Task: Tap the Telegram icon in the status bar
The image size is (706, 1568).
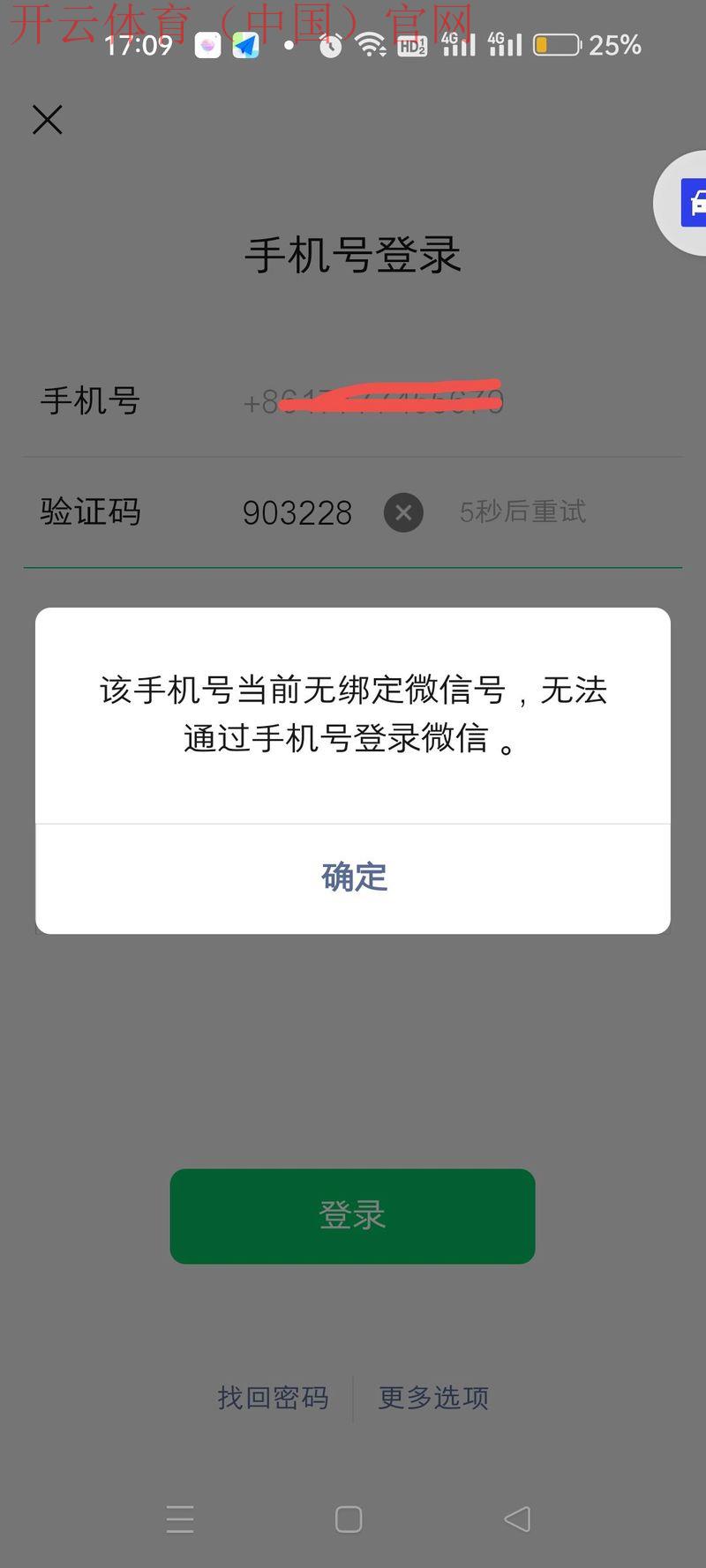Action: 247,44
